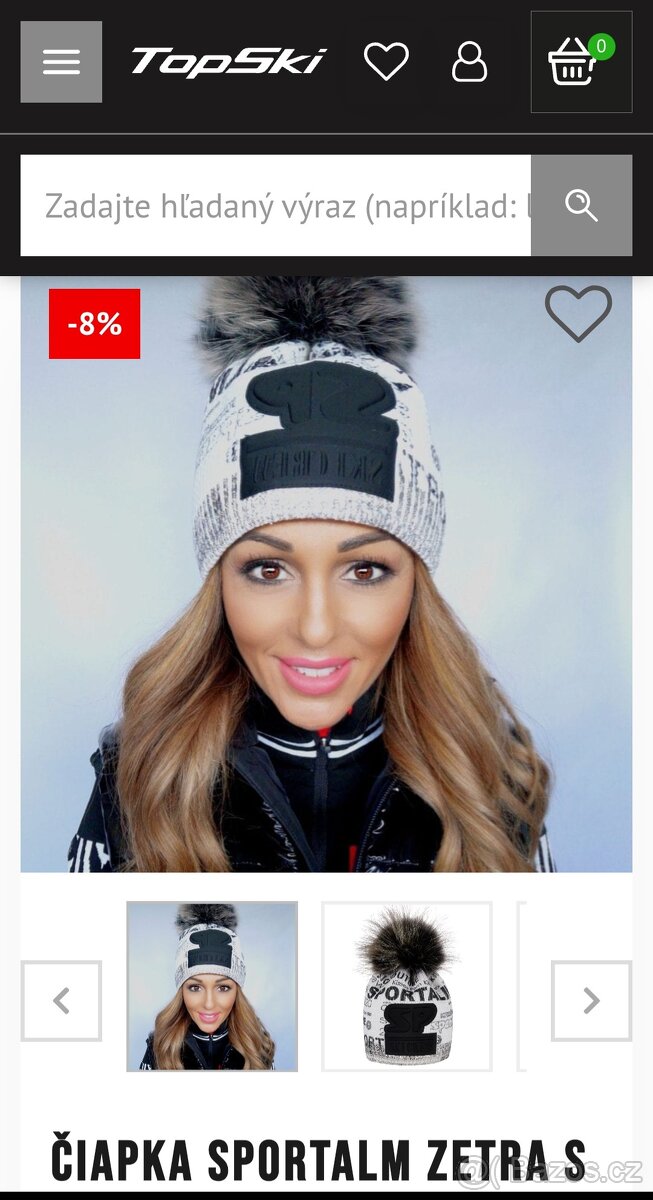Submit the search with the magnifier button
The width and height of the screenshot is (653, 1200).
coord(581,206)
